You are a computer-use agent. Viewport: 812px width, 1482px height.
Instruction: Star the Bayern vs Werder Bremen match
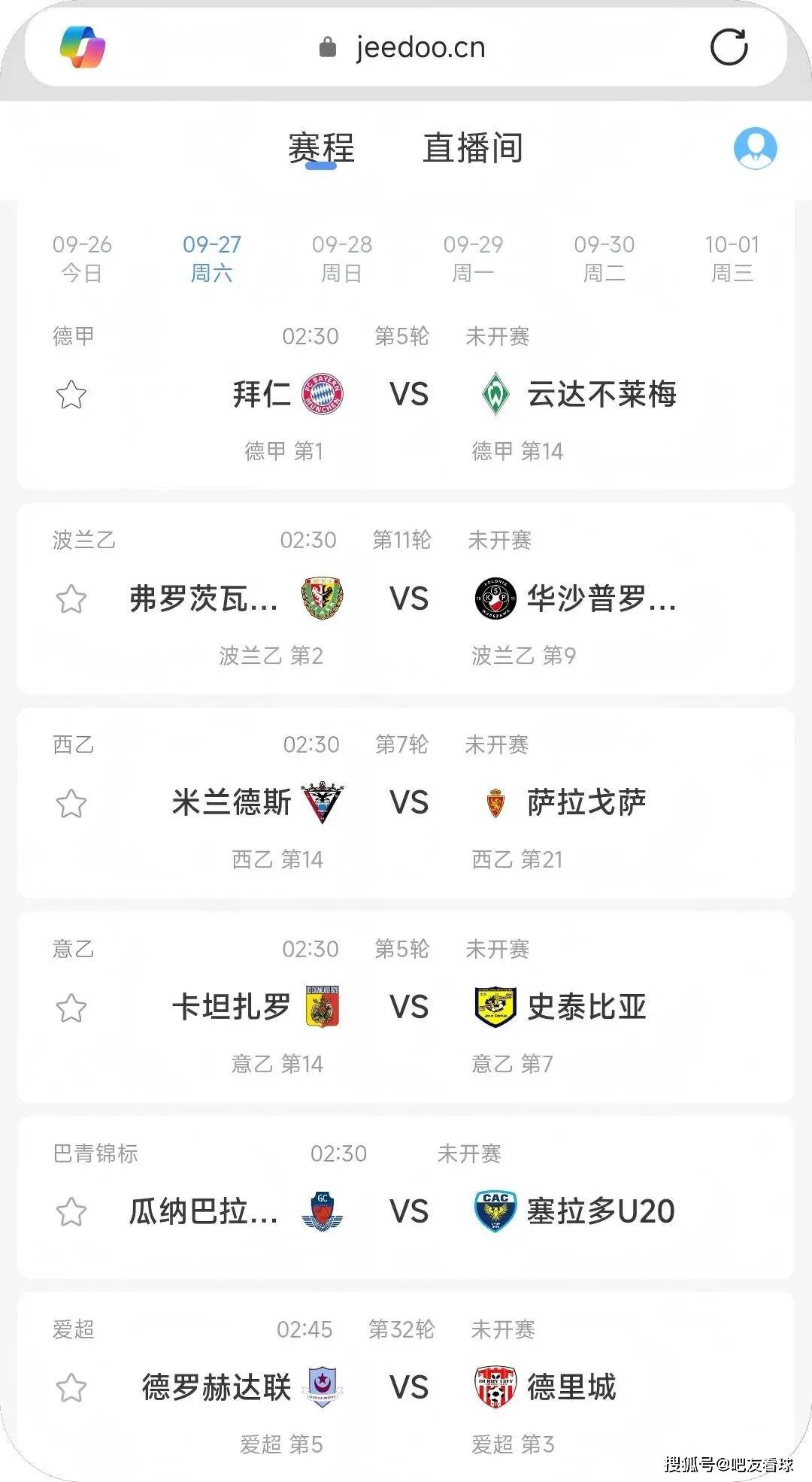pyautogui.click(x=70, y=393)
